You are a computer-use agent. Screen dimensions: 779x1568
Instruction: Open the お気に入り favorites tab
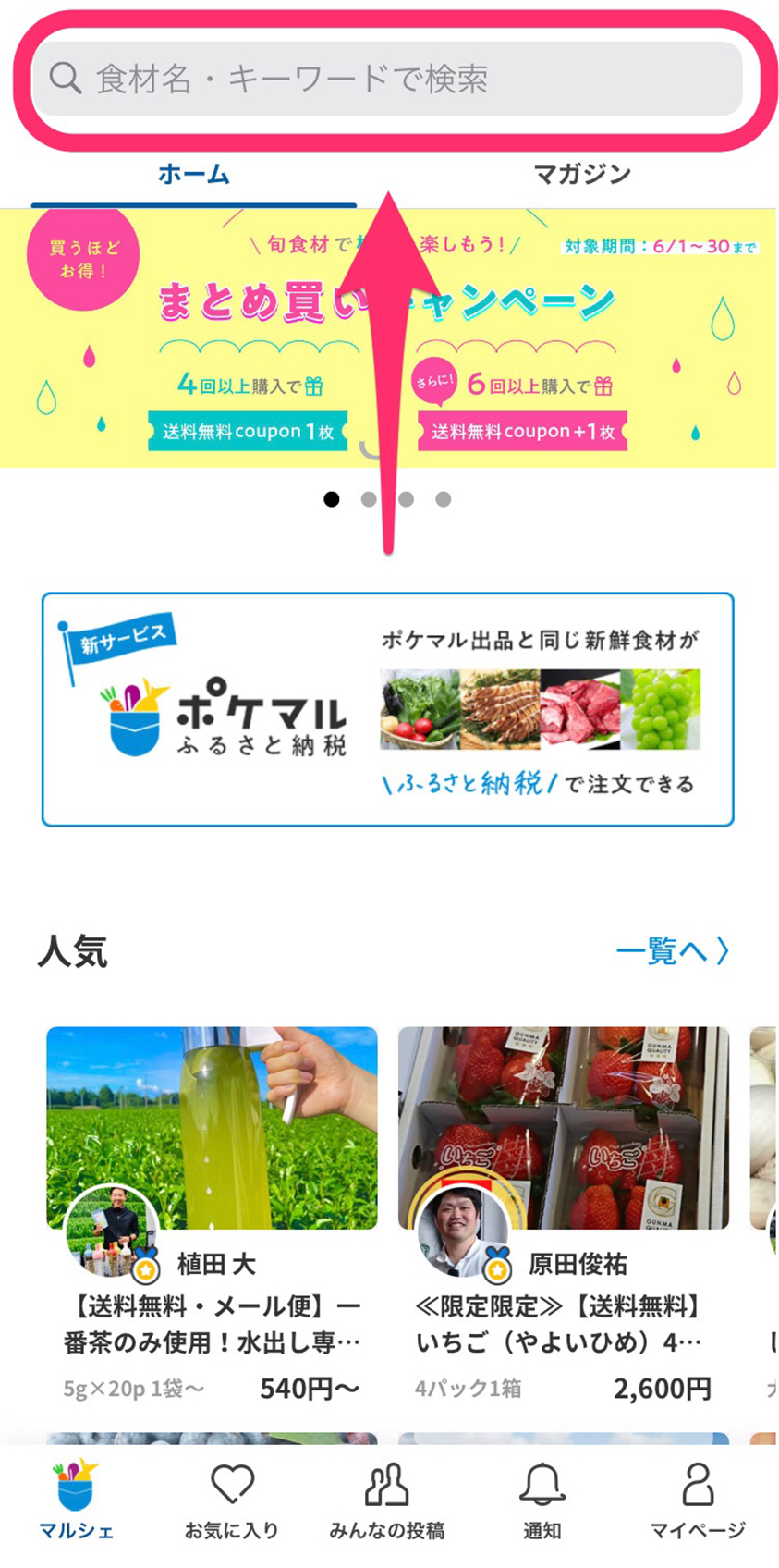tap(231, 1498)
